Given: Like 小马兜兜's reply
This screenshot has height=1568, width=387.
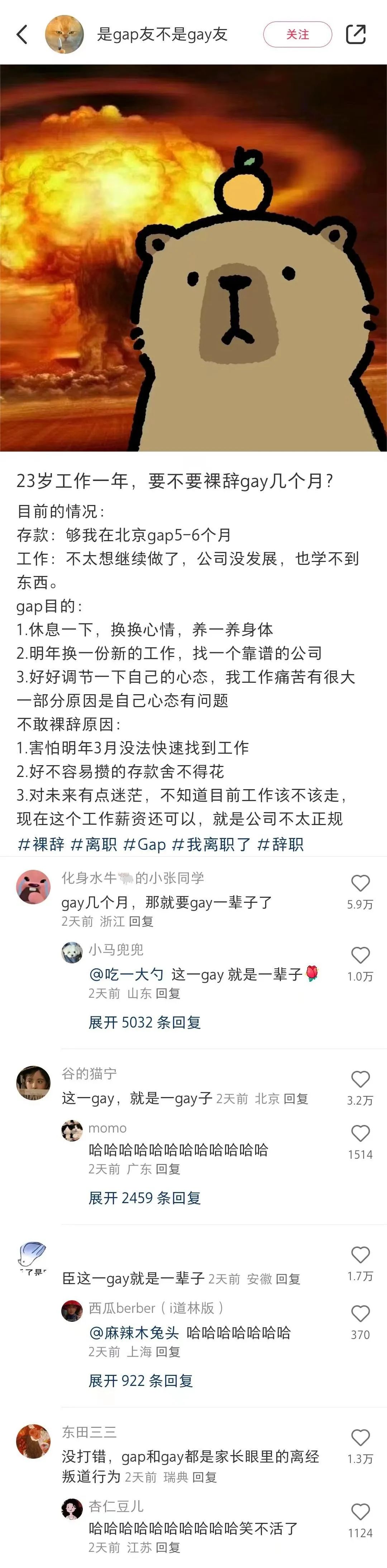Looking at the screenshot, I should 360,955.
